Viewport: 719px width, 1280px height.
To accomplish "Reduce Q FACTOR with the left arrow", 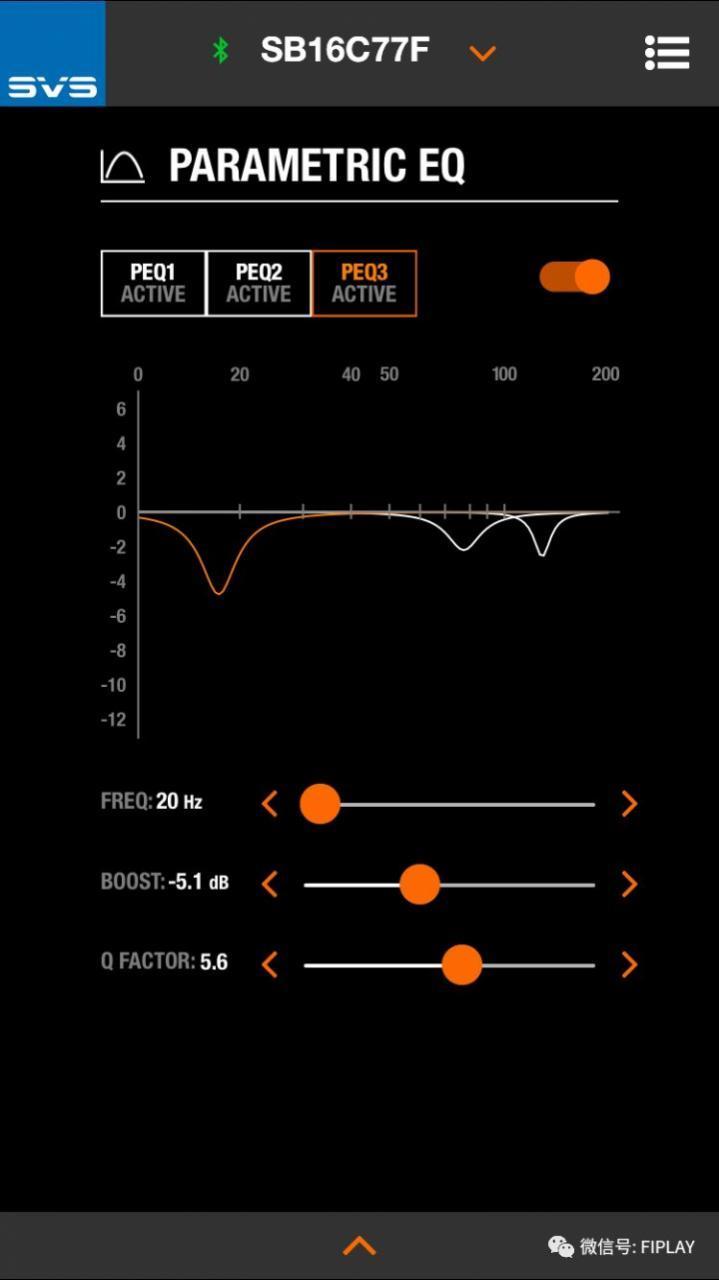I will click(x=269, y=965).
